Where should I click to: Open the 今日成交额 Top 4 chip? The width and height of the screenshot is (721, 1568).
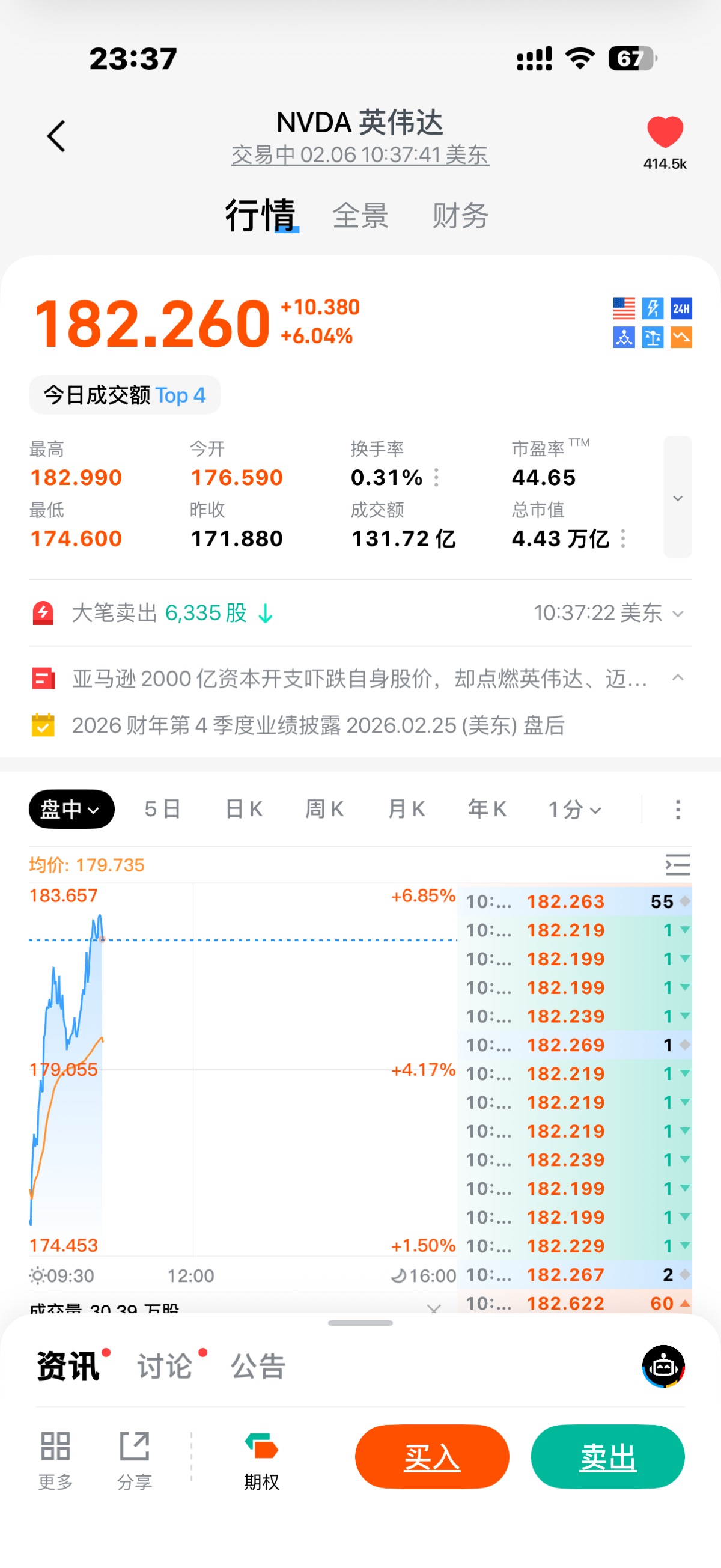point(125,395)
